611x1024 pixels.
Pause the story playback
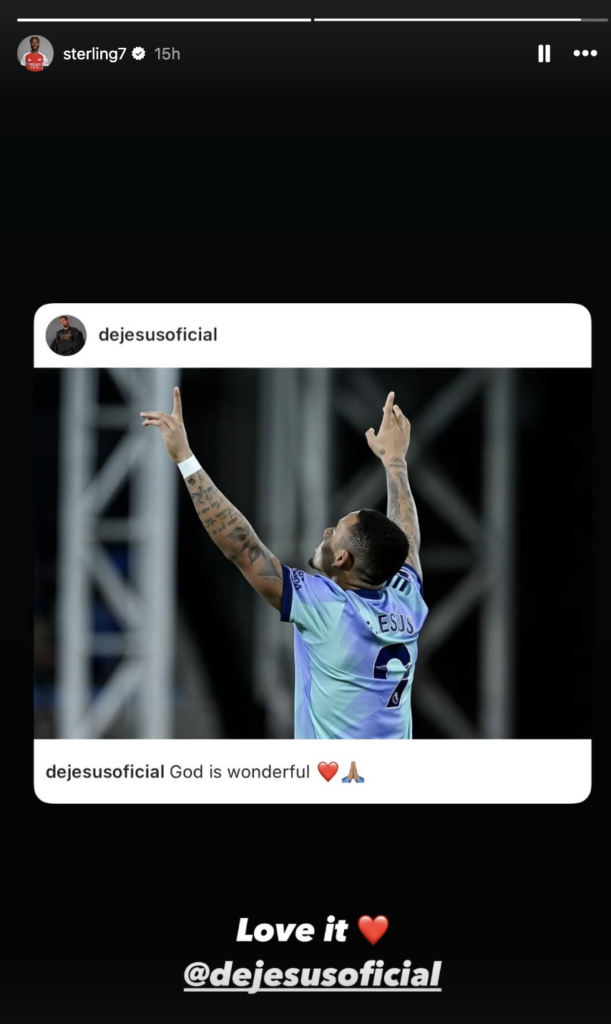(544, 54)
